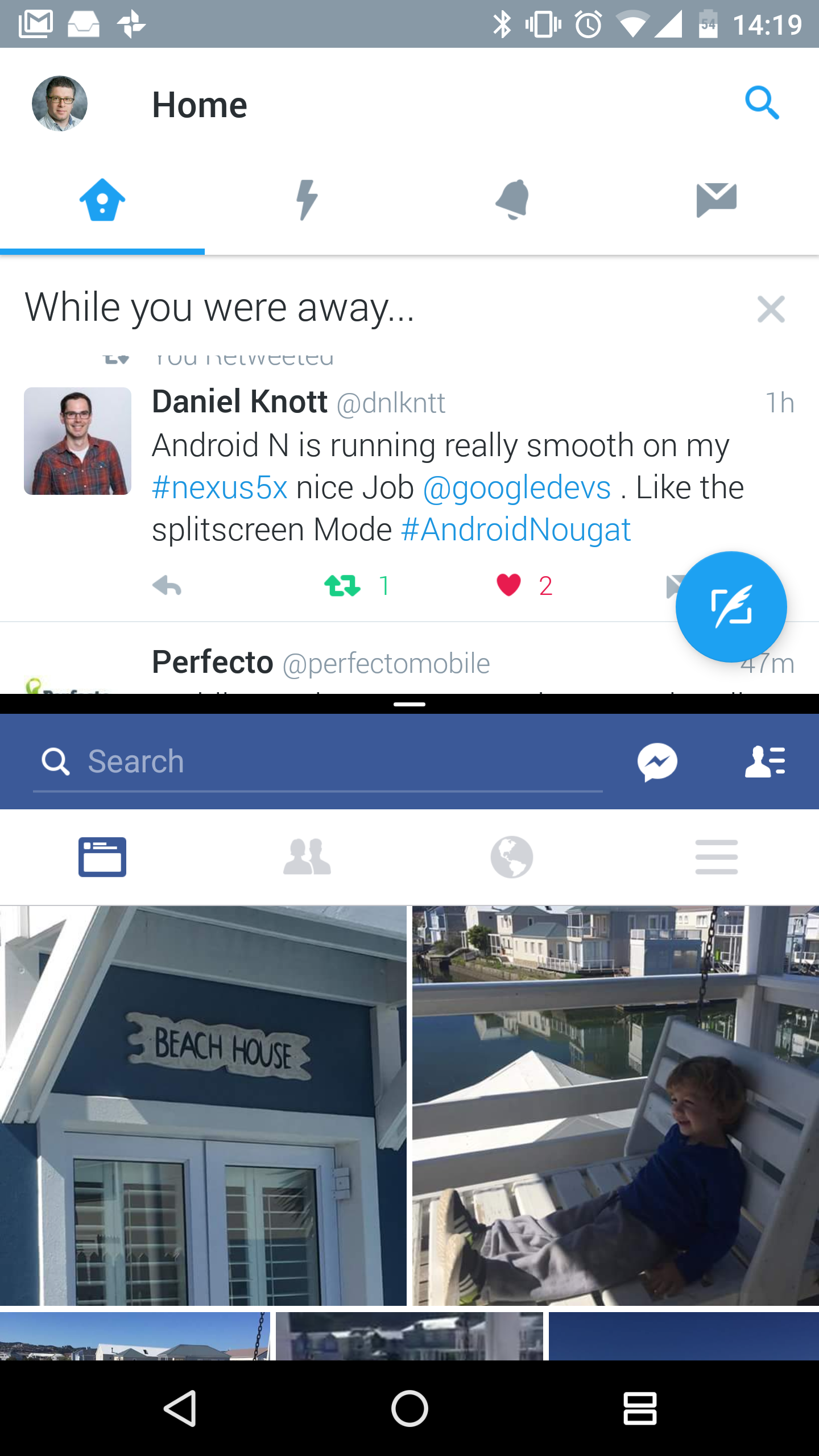Select Twitter home timeline tab
This screenshot has width=819, height=1456.
102,200
